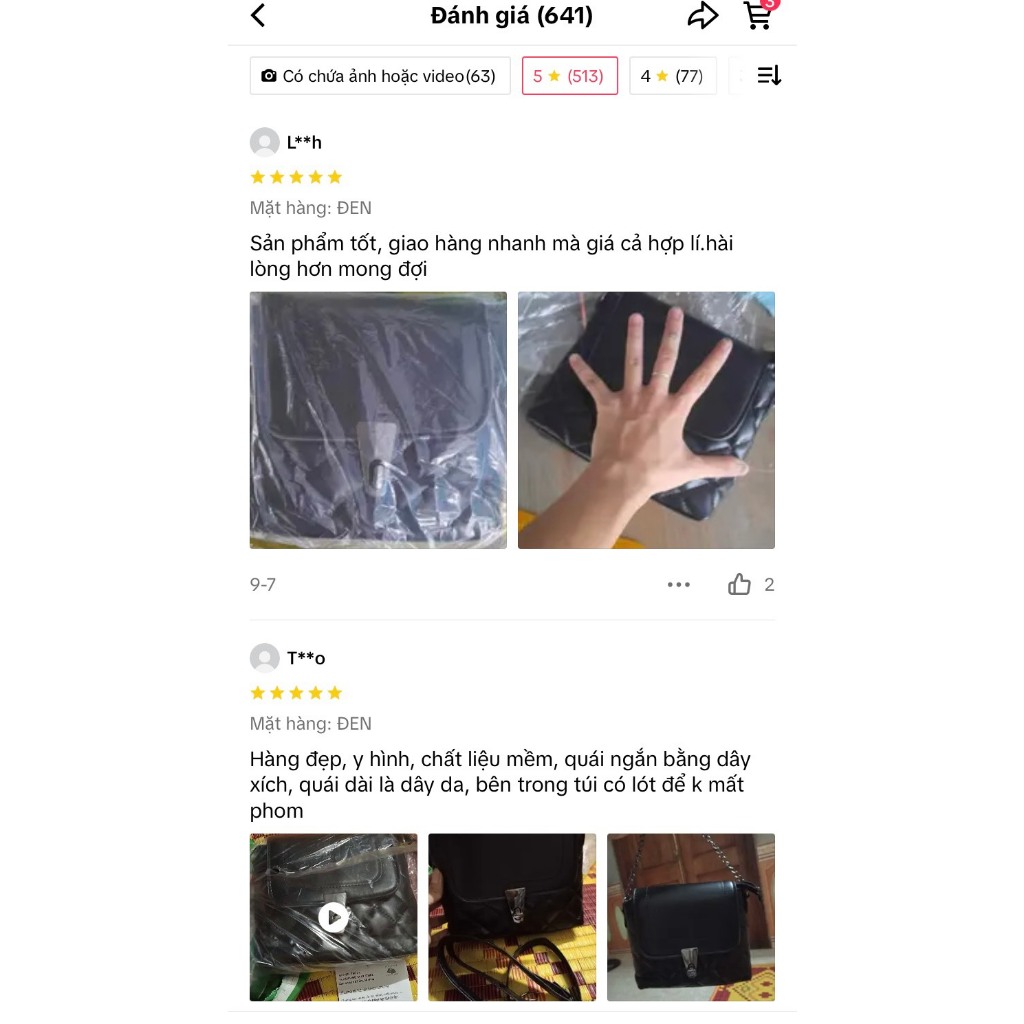Screen dimensions: 1024x1024
Task: Open T**o's profile avatar
Action: [x=265, y=658]
